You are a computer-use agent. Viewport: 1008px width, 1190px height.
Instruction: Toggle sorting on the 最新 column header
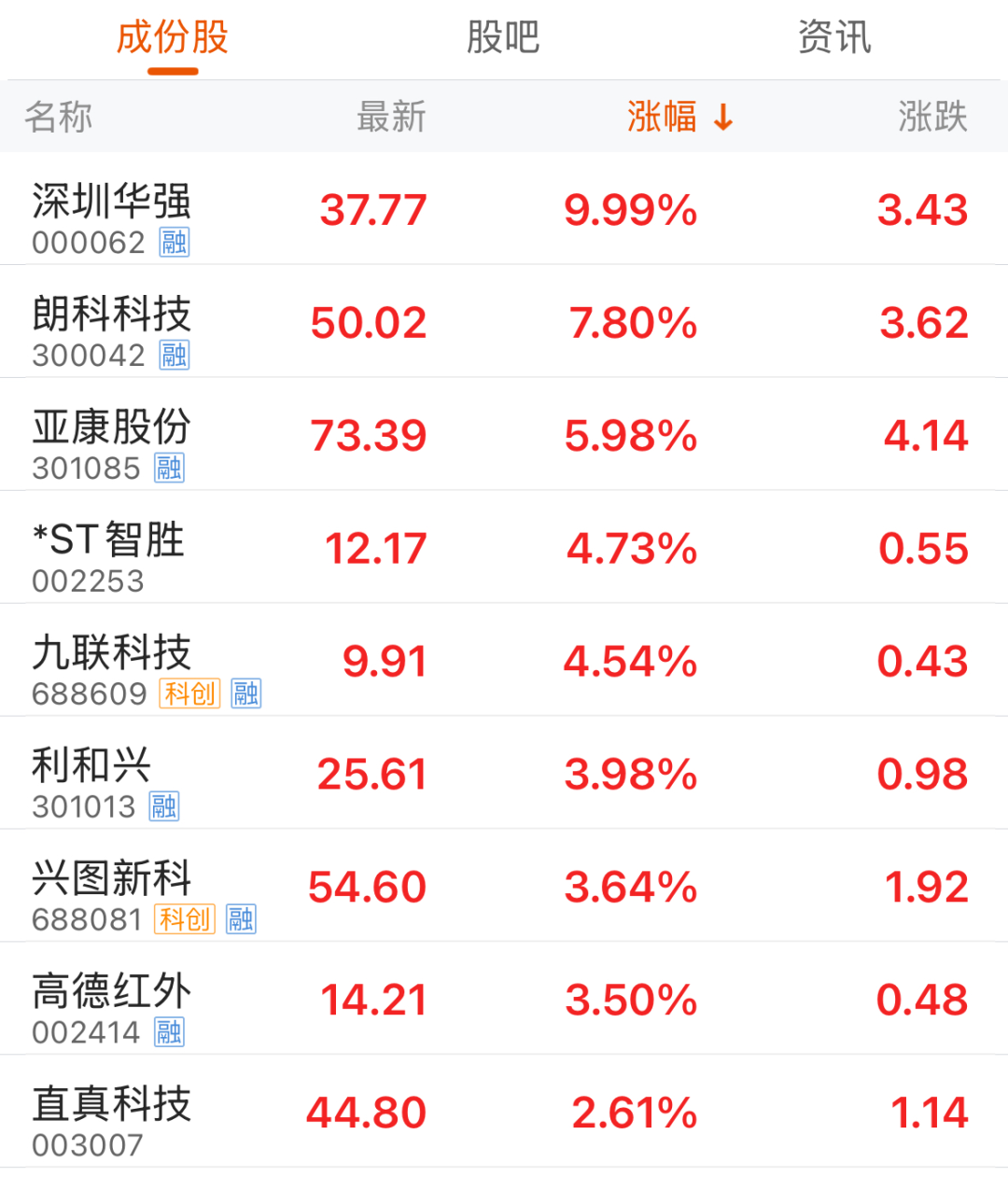tap(389, 118)
